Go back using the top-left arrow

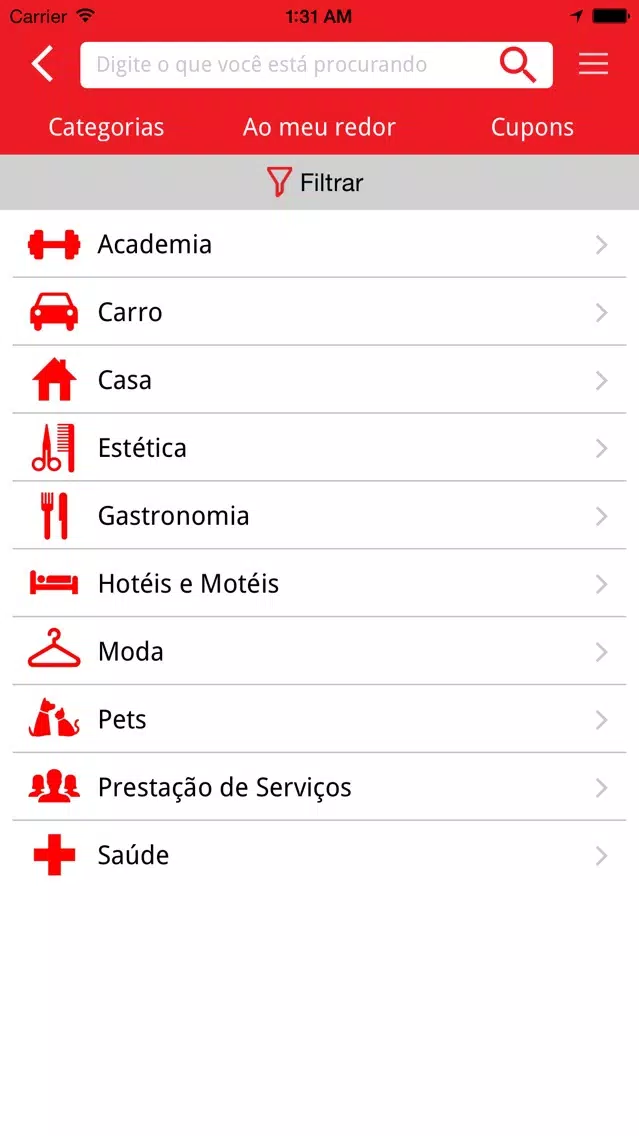(x=42, y=64)
